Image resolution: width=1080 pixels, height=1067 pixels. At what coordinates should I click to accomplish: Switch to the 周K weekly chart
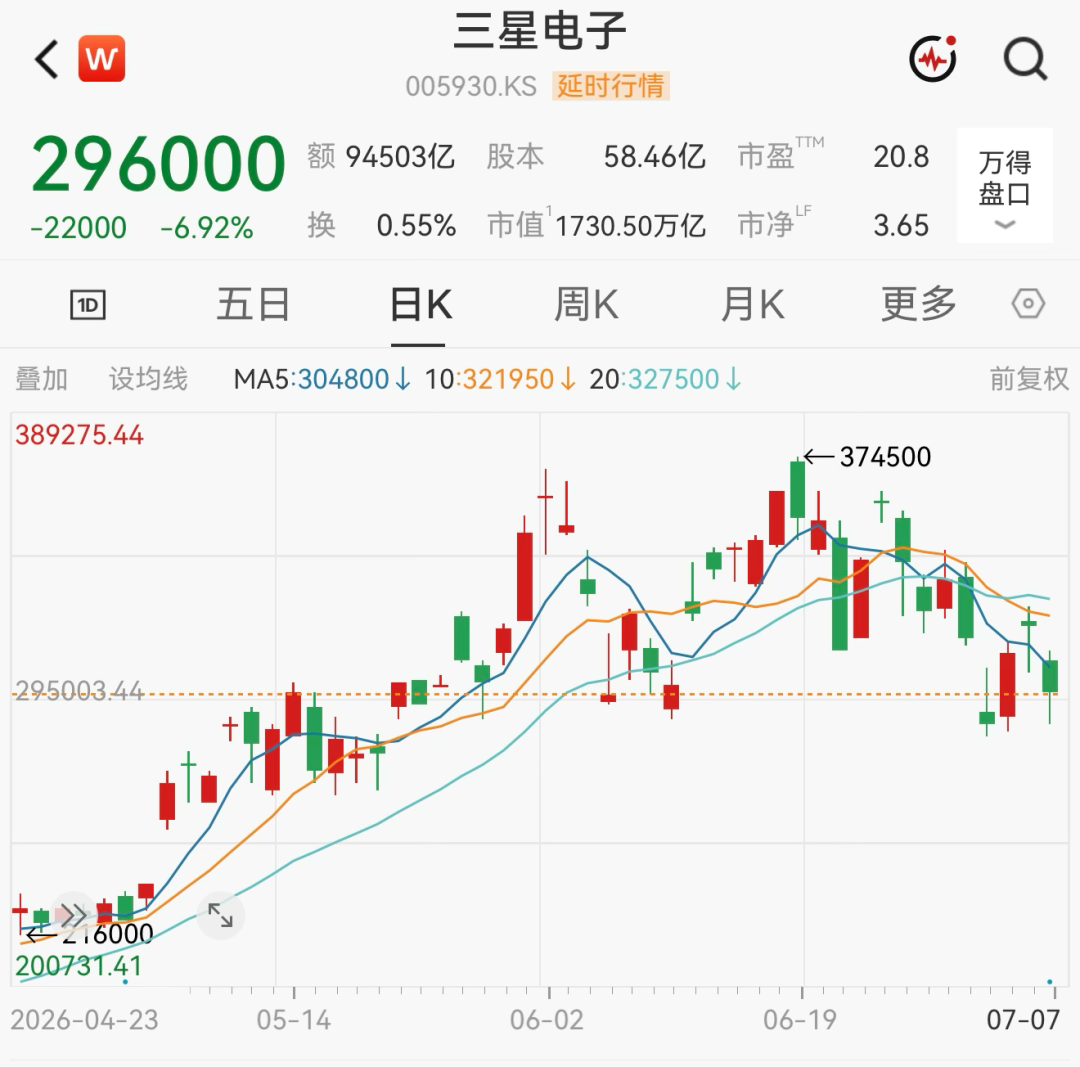pyautogui.click(x=586, y=304)
